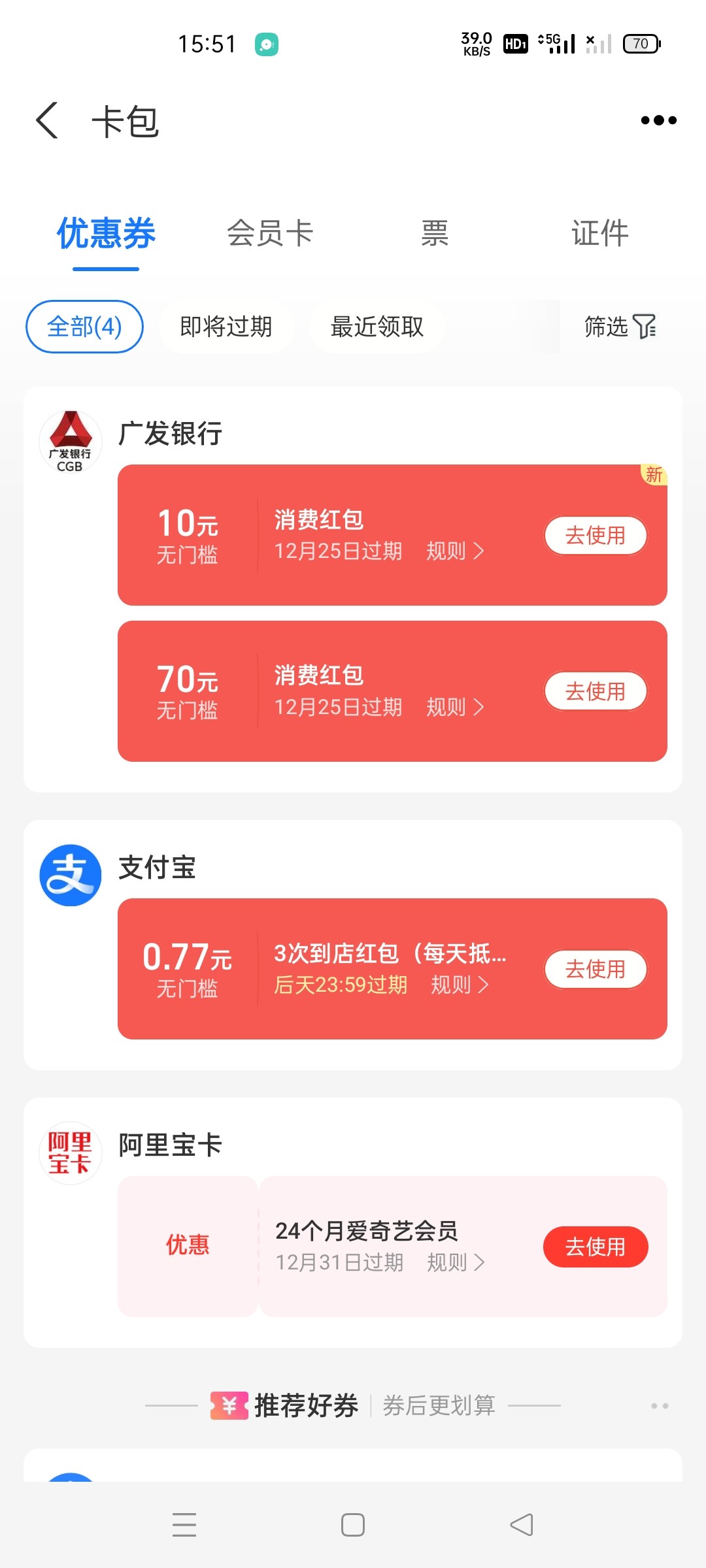
Task: Open the three-dot overflow menu
Action: click(x=658, y=120)
